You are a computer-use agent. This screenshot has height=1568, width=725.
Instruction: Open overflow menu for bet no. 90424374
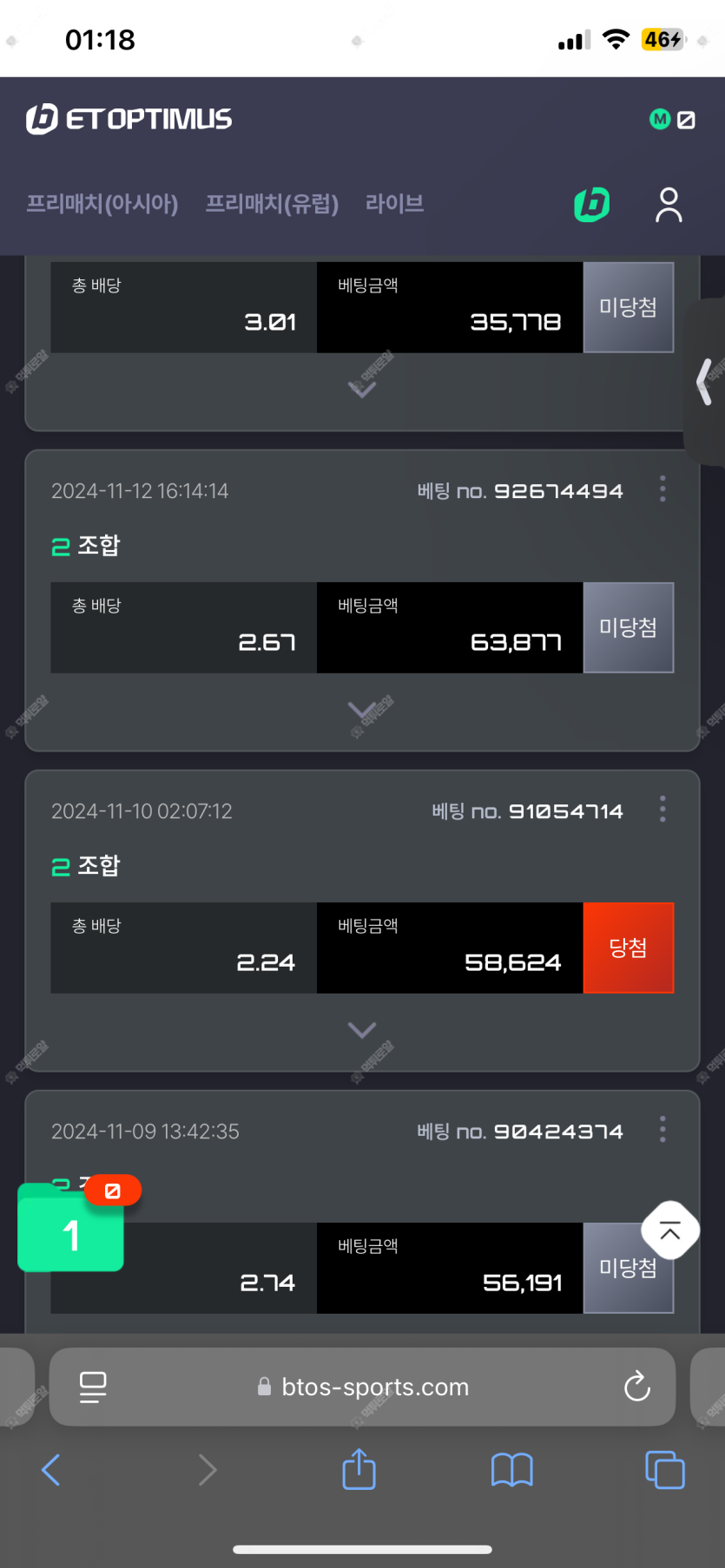point(662,1130)
